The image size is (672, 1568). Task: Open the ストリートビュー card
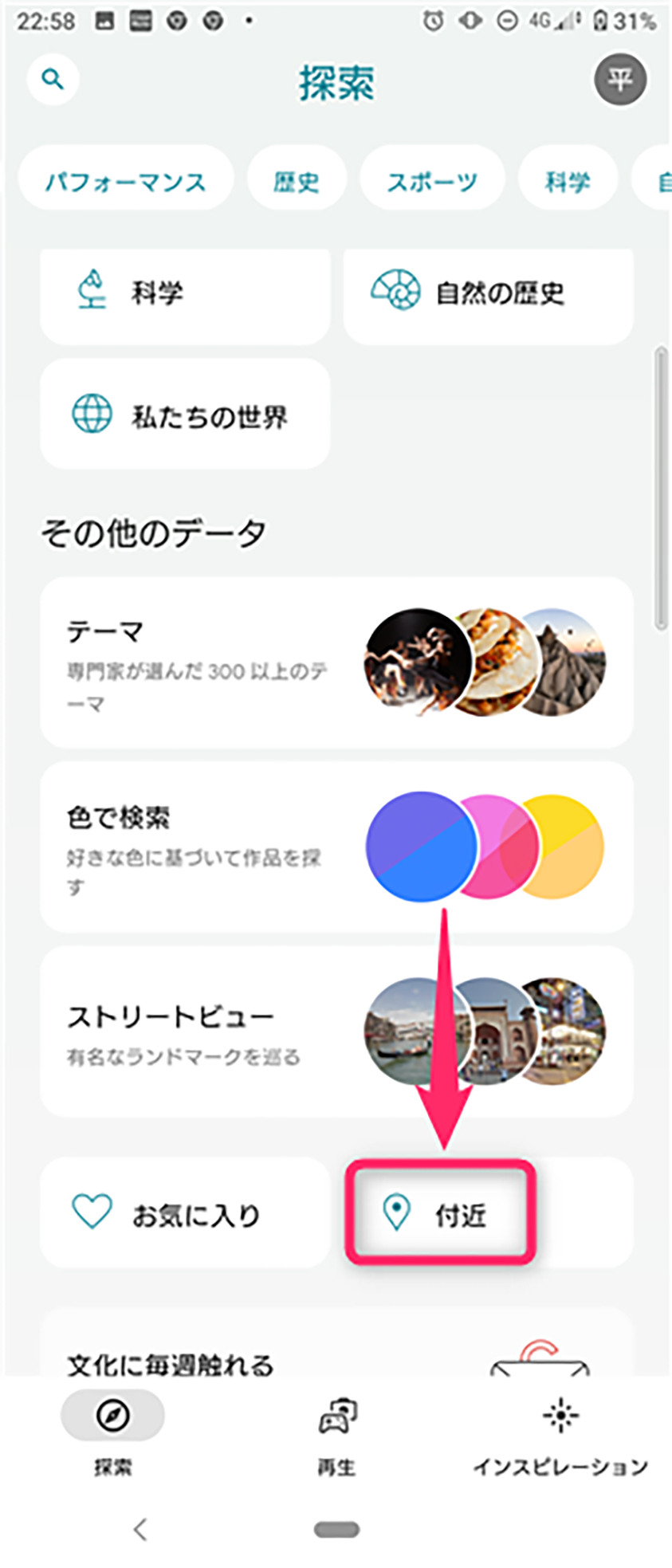[336, 1032]
